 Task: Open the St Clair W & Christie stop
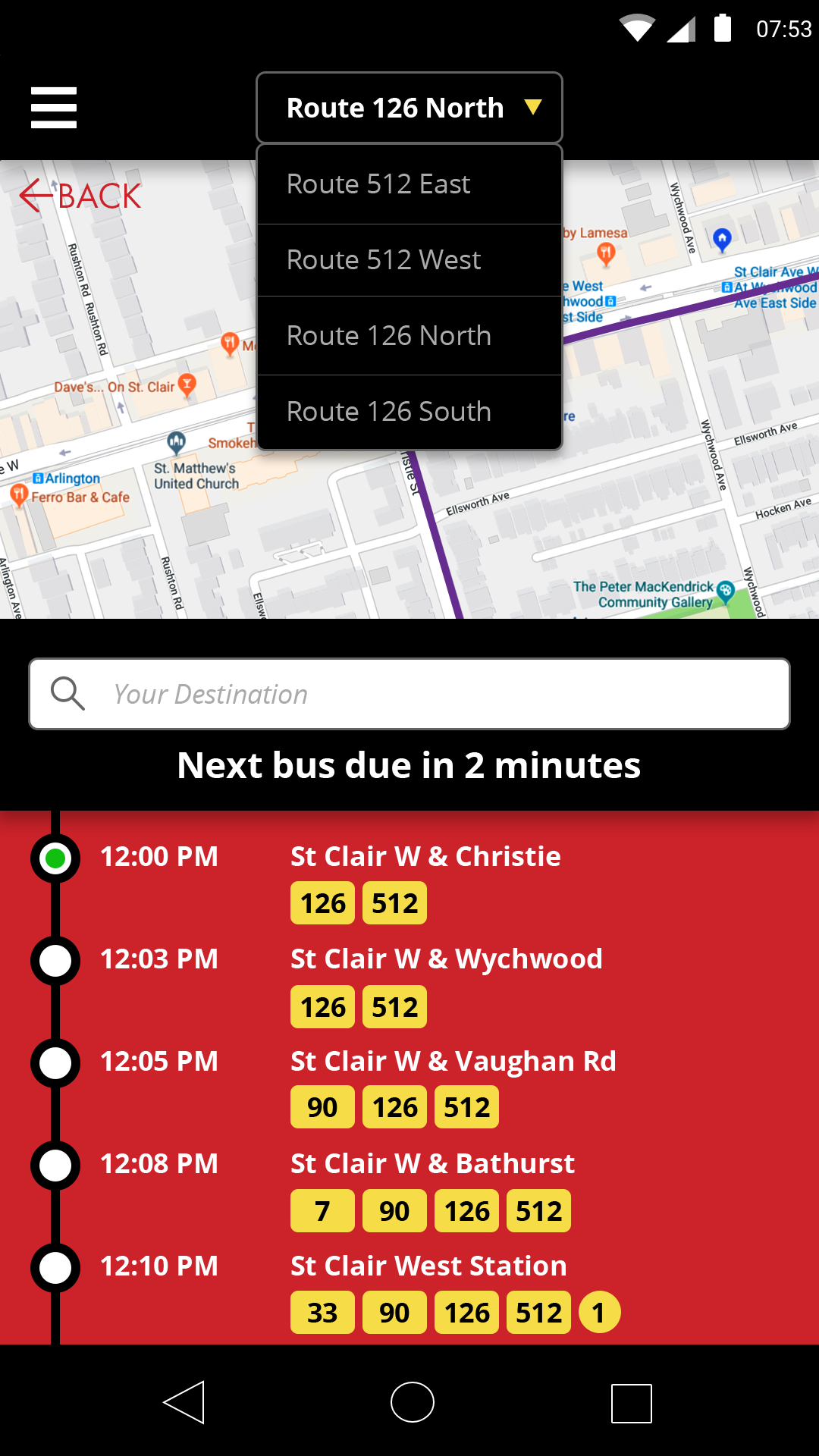coord(425,856)
